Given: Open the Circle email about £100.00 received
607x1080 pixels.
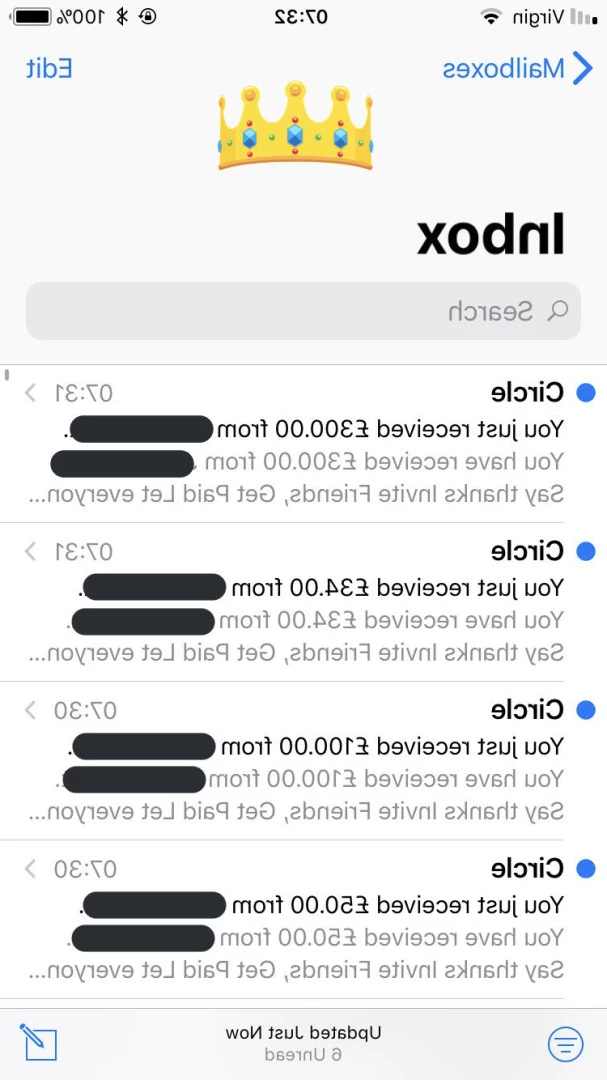Looking at the screenshot, I should click(303, 760).
